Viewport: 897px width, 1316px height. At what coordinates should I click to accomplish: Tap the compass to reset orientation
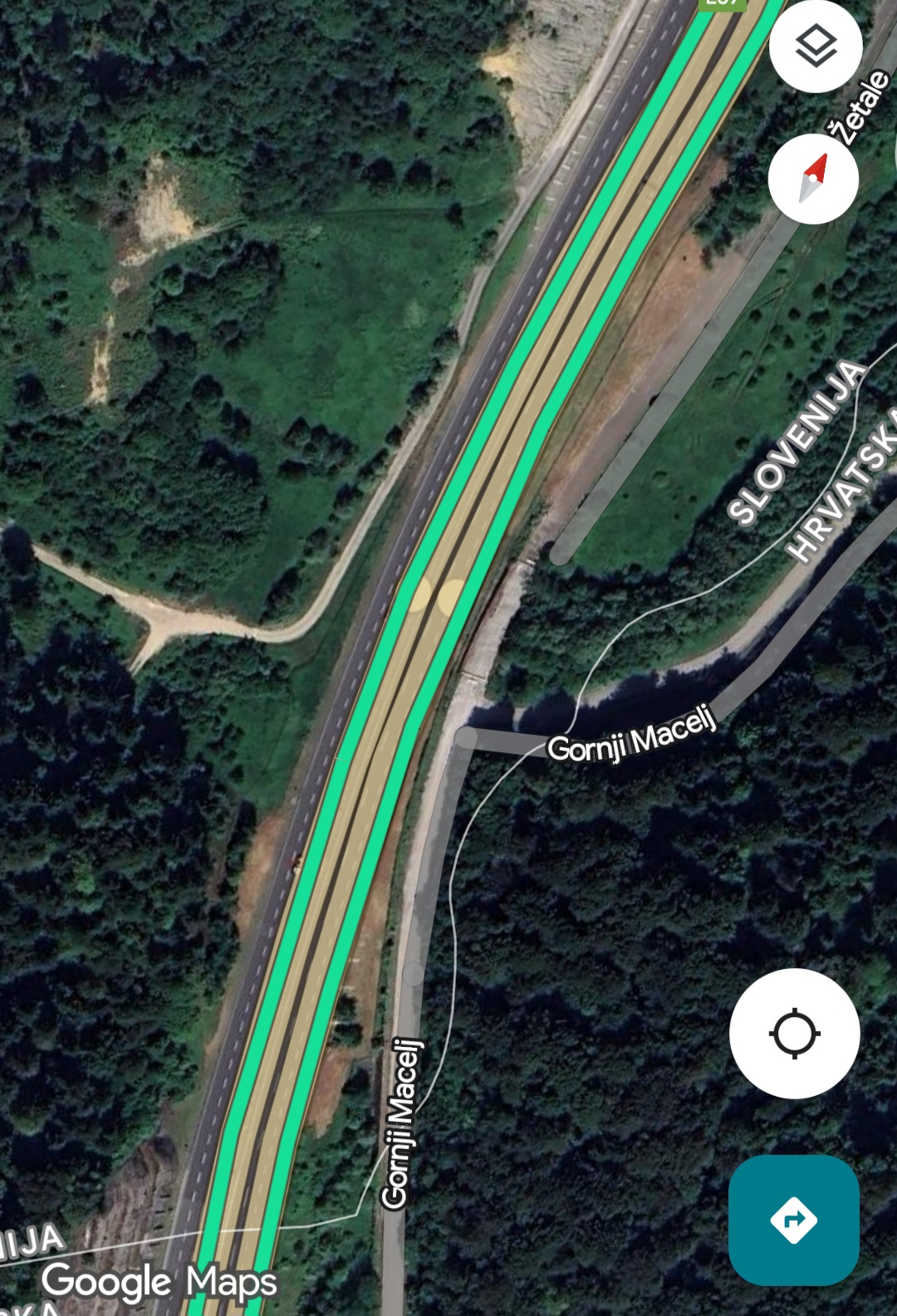[x=813, y=179]
